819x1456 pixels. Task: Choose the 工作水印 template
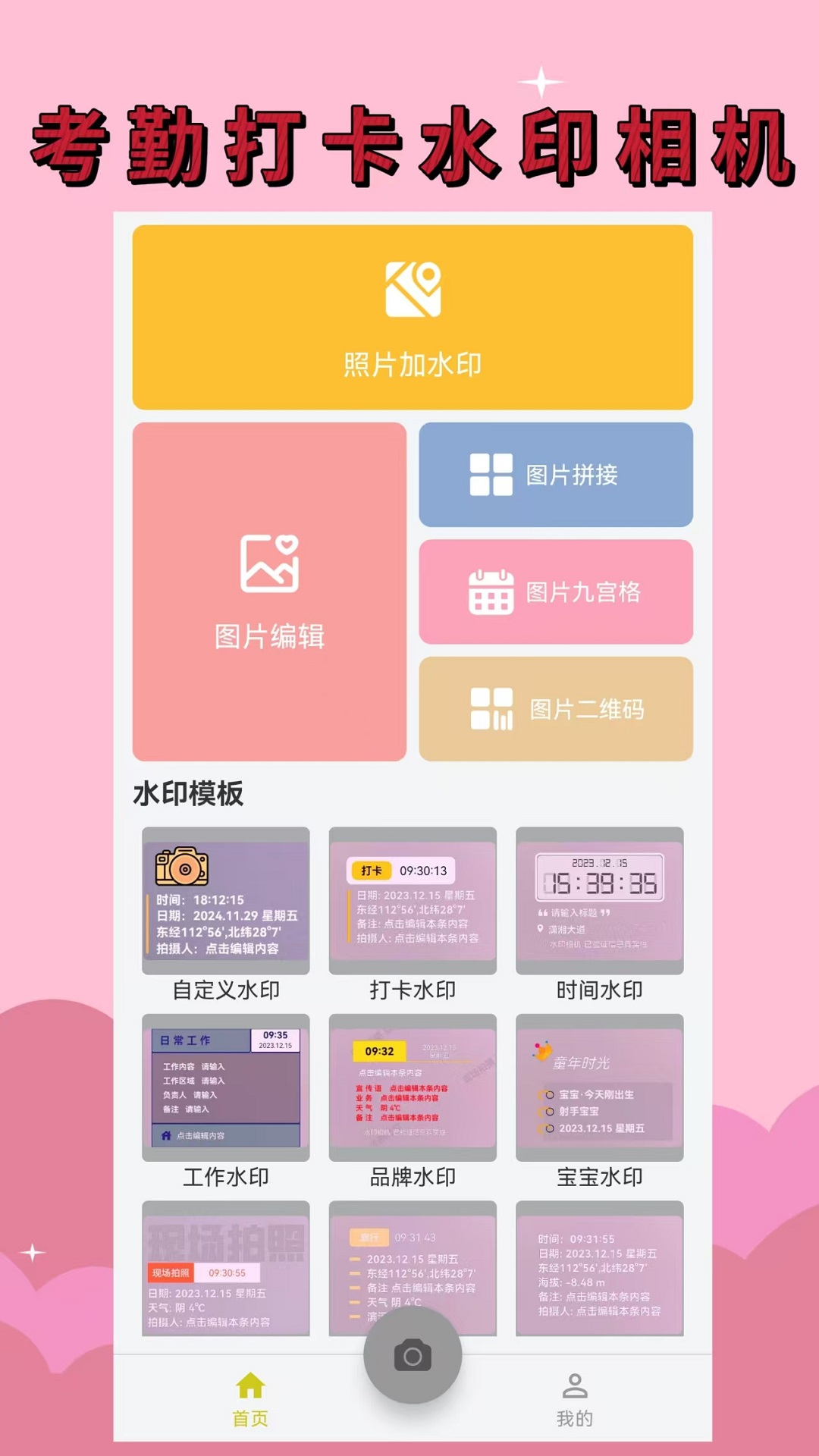[224, 1086]
